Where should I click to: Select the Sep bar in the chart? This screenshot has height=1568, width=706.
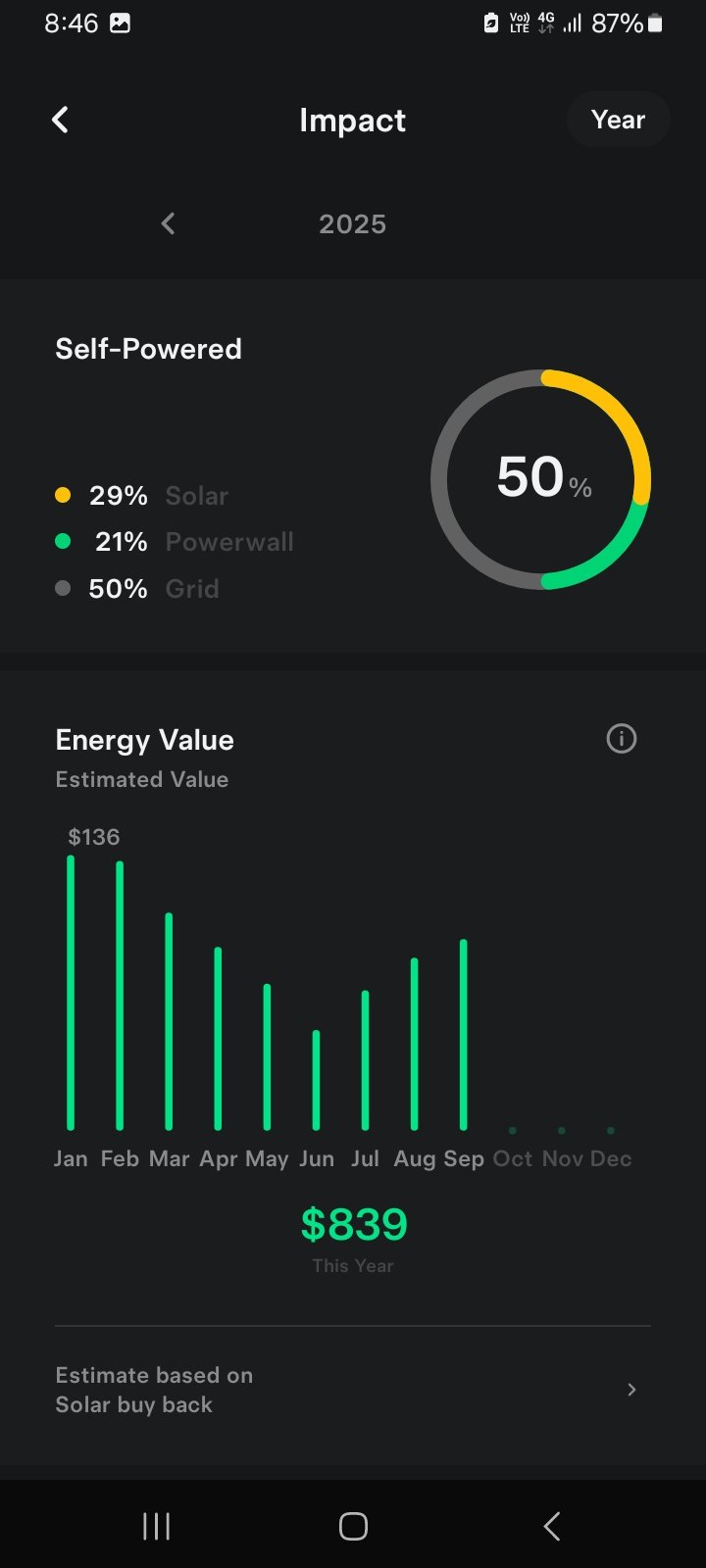[x=463, y=1035]
